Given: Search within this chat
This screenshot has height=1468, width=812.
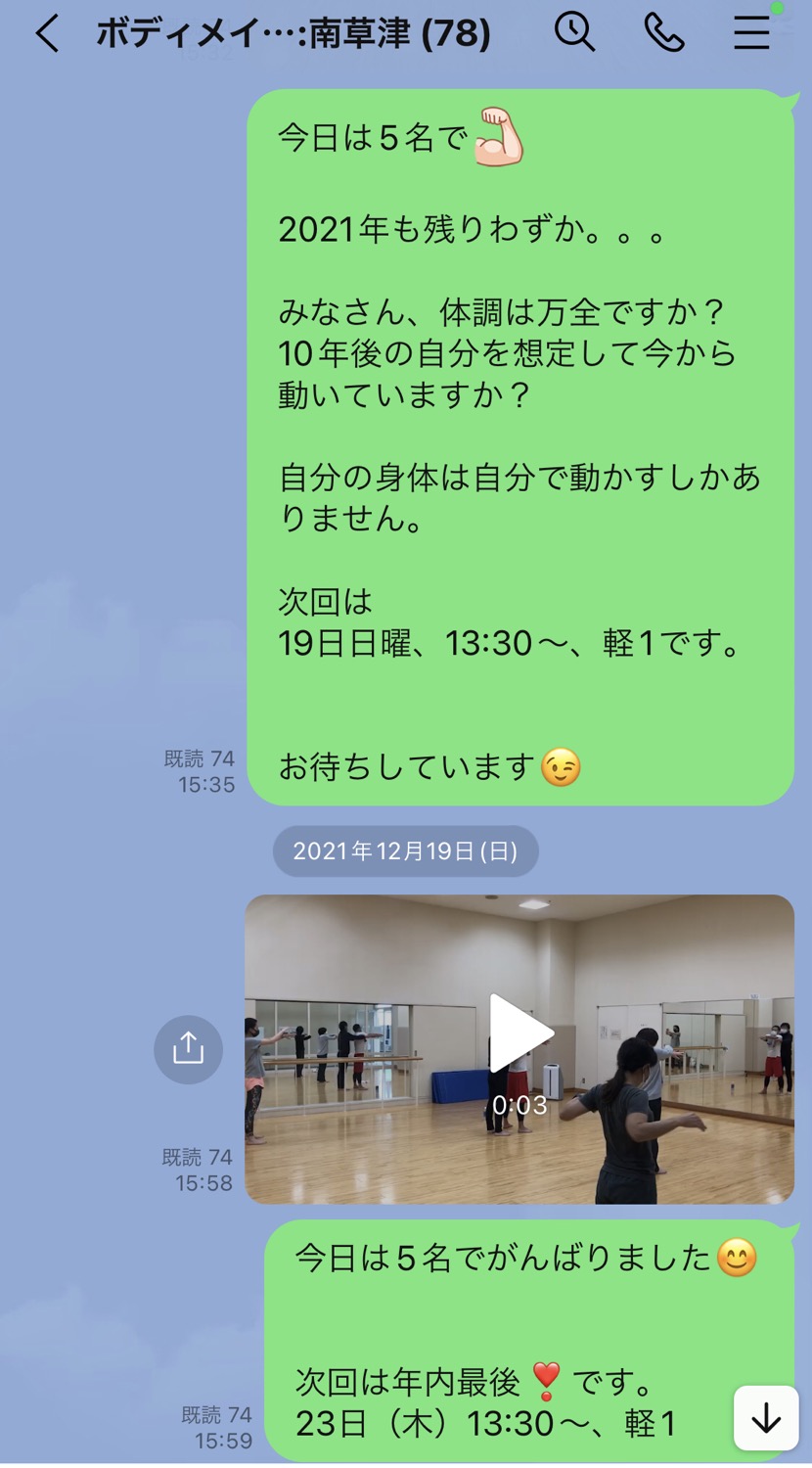Looking at the screenshot, I should coord(574,32).
